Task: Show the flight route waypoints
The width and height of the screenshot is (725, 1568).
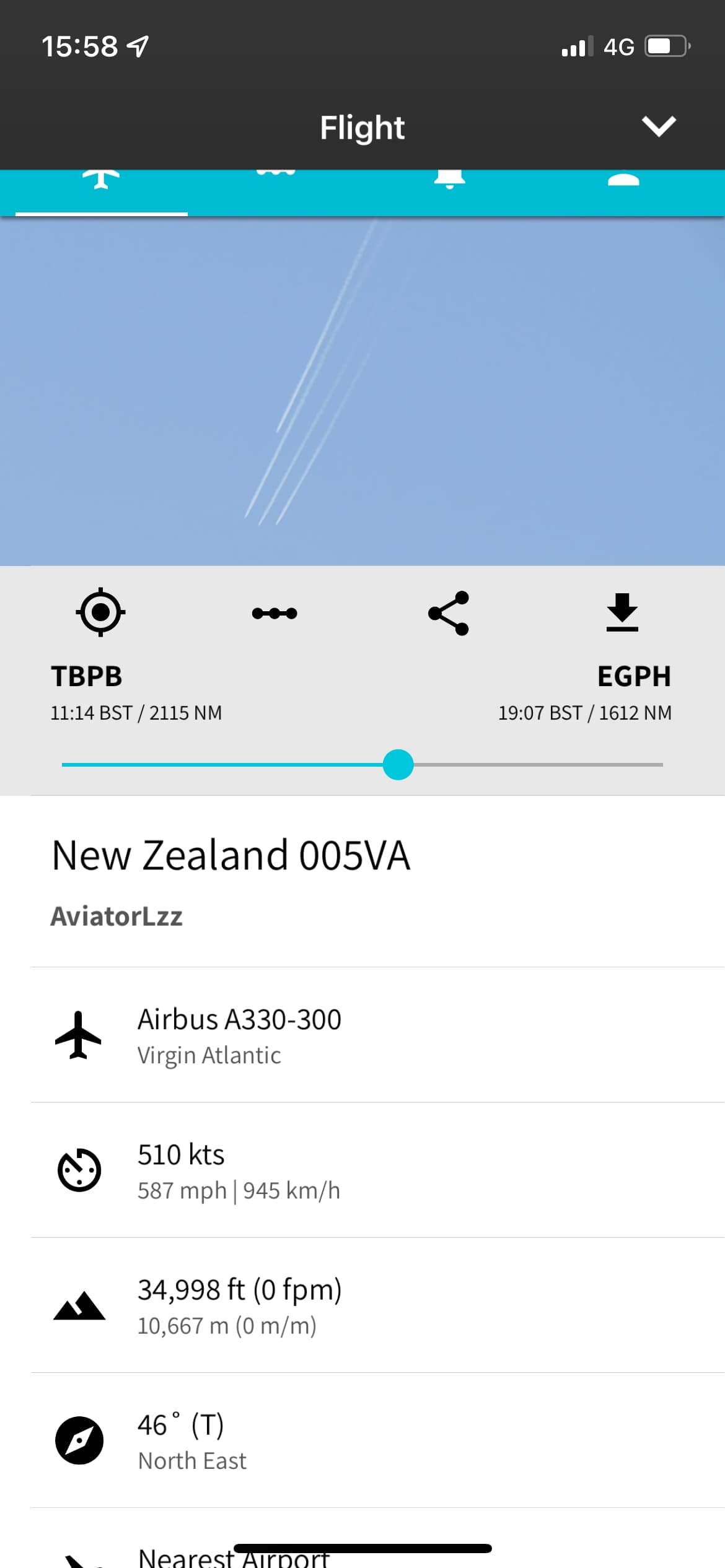Action: point(275,613)
